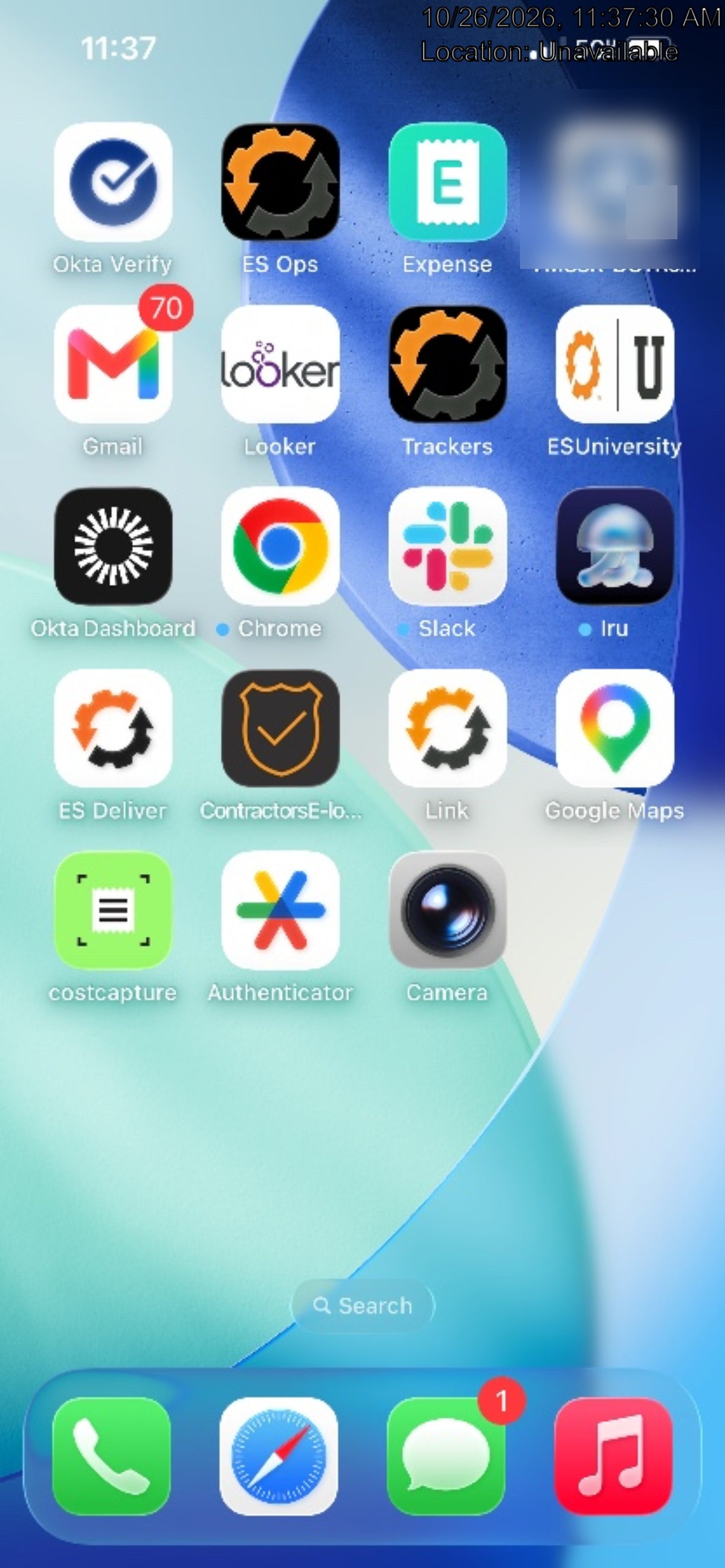Launch ES Ops
The image size is (725, 1568).
(x=280, y=181)
